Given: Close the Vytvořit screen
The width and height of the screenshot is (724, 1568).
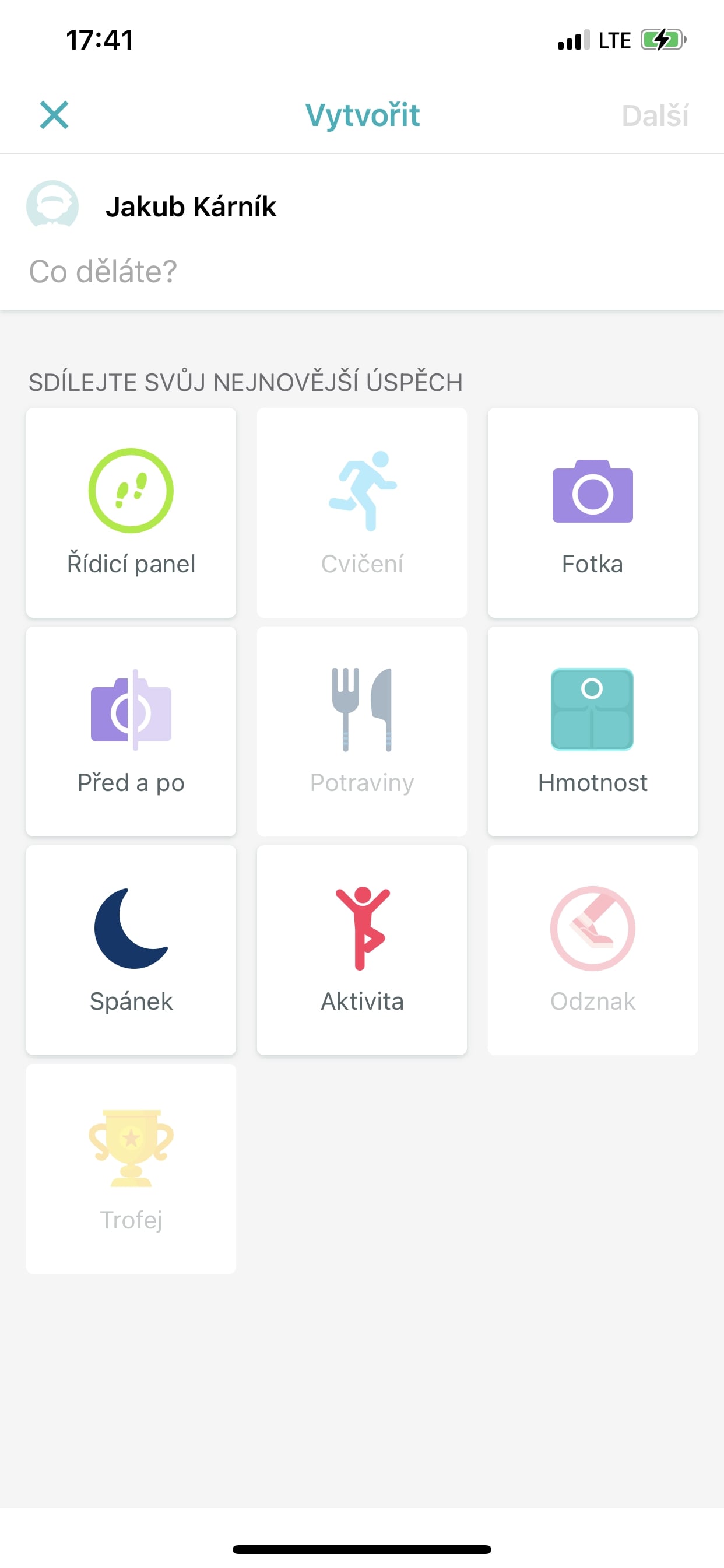Looking at the screenshot, I should point(54,115).
